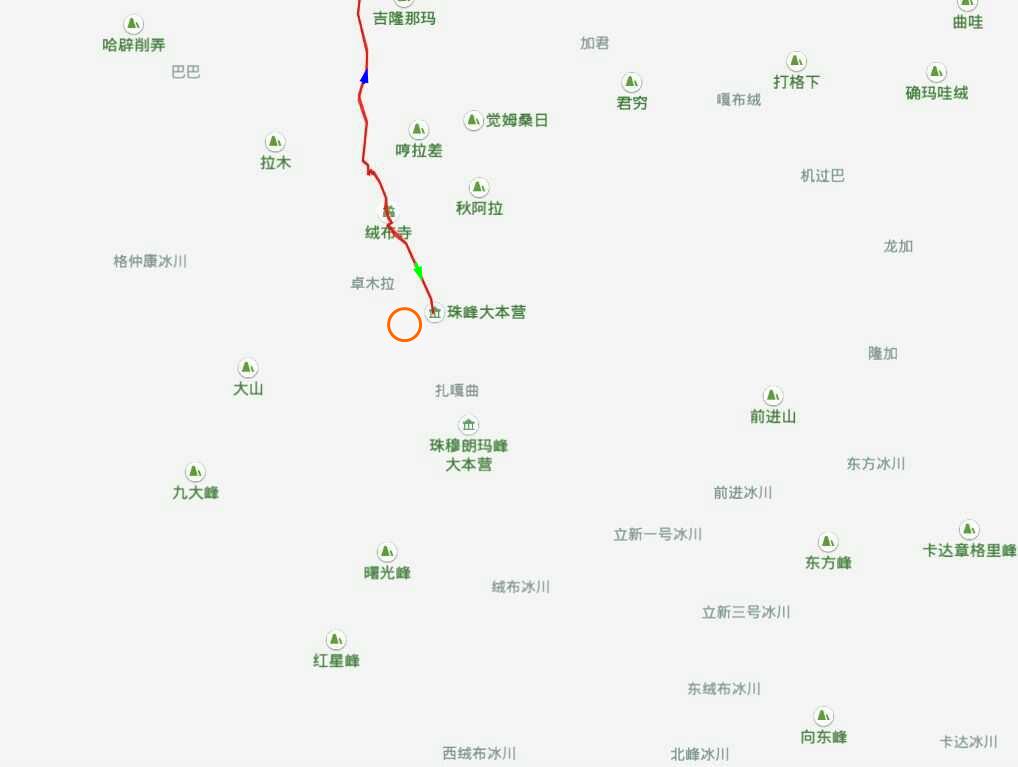Tap the 前进山 peak marker
Viewport: 1018px width, 767px height.
pyautogui.click(x=772, y=396)
